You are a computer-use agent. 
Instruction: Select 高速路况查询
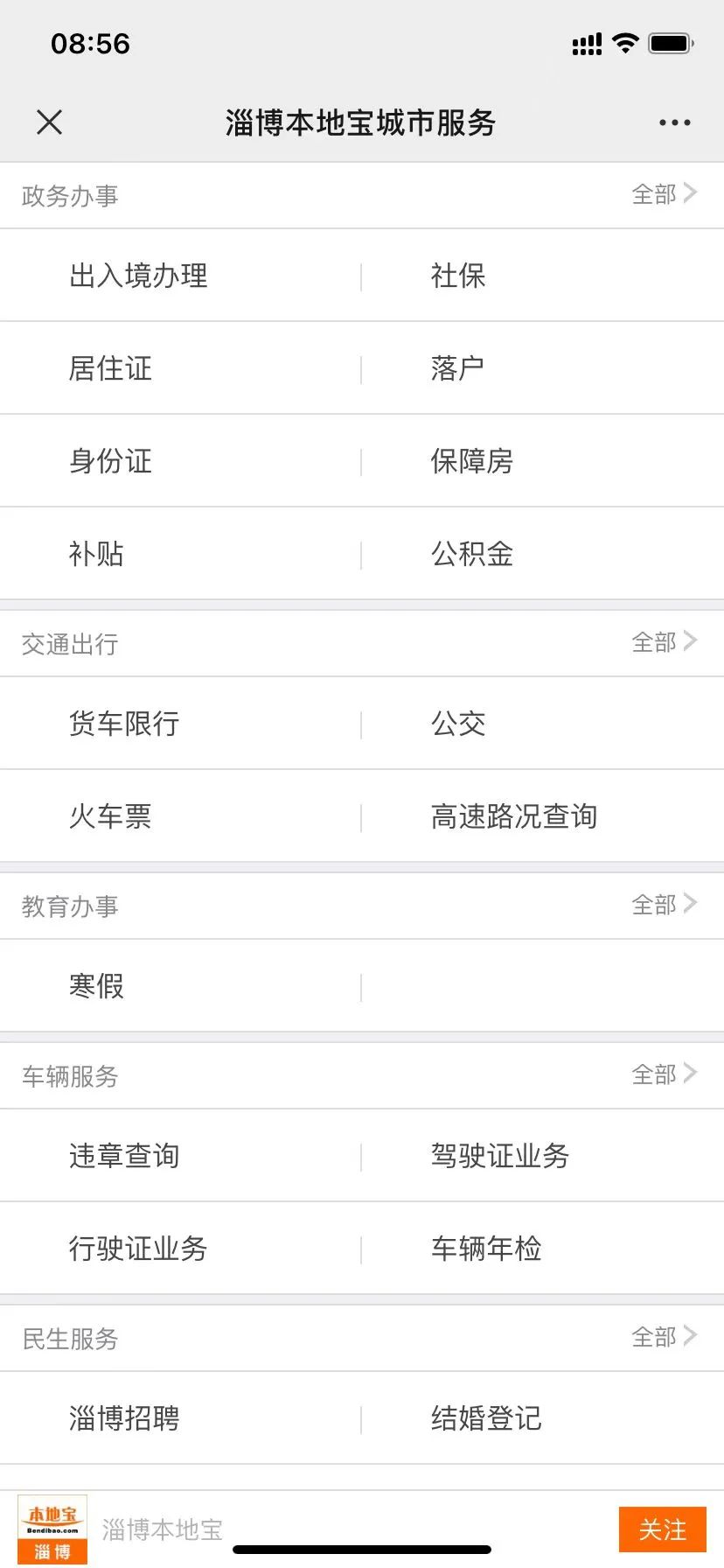pos(514,816)
